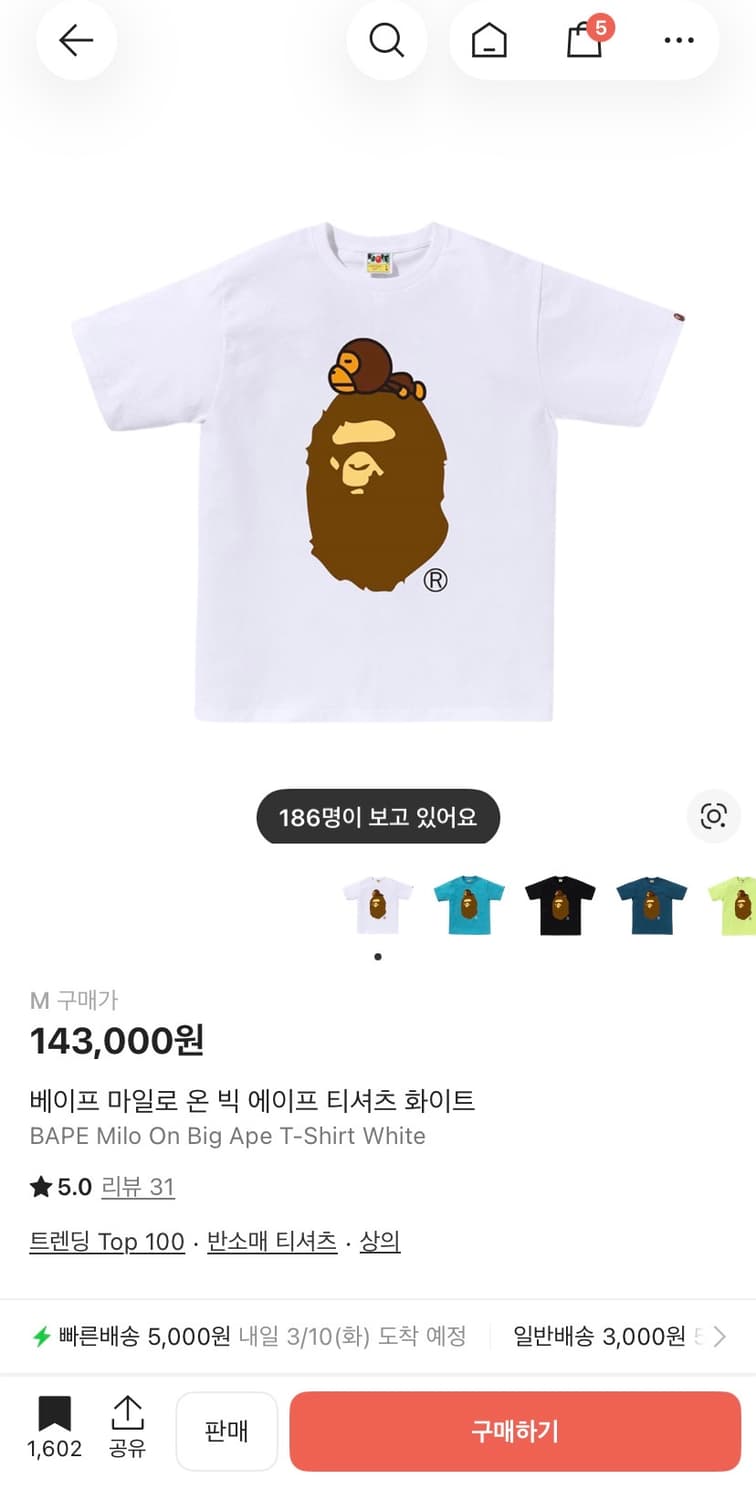Tap the 186명이 보고 있어요 viewer badge
The width and height of the screenshot is (756, 1500).
(378, 816)
